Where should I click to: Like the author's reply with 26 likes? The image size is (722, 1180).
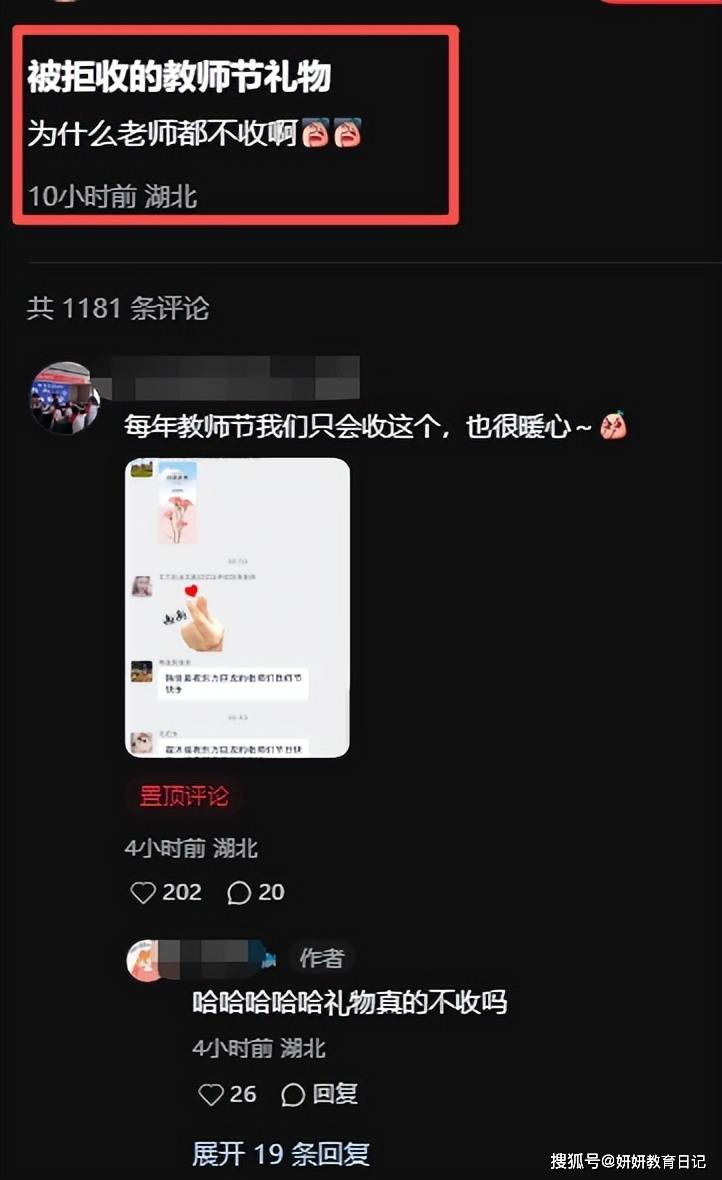[x=211, y=1094]
